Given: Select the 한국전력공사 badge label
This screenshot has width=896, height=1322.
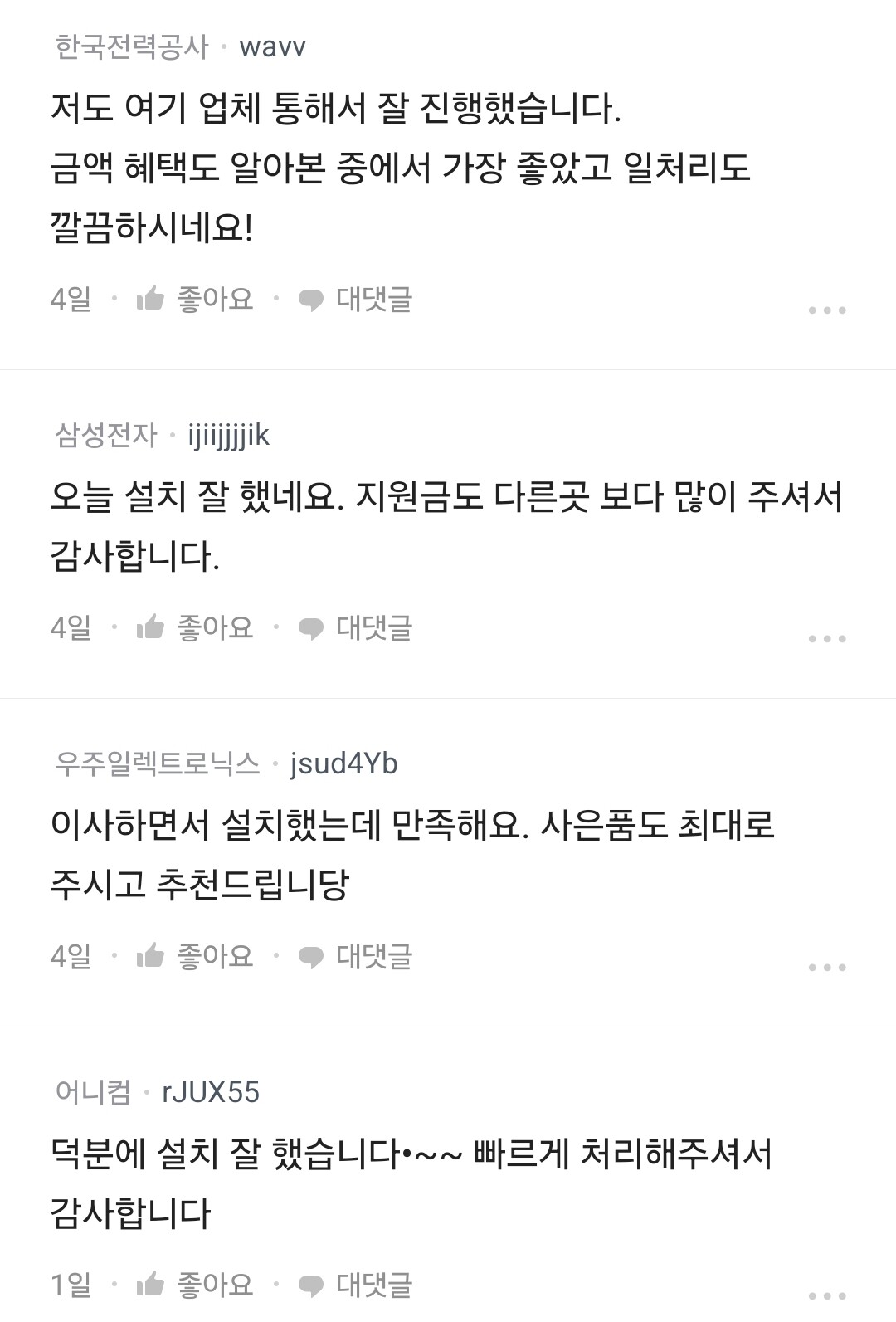Looking at the screenshot, I should [x=130, y=47].
